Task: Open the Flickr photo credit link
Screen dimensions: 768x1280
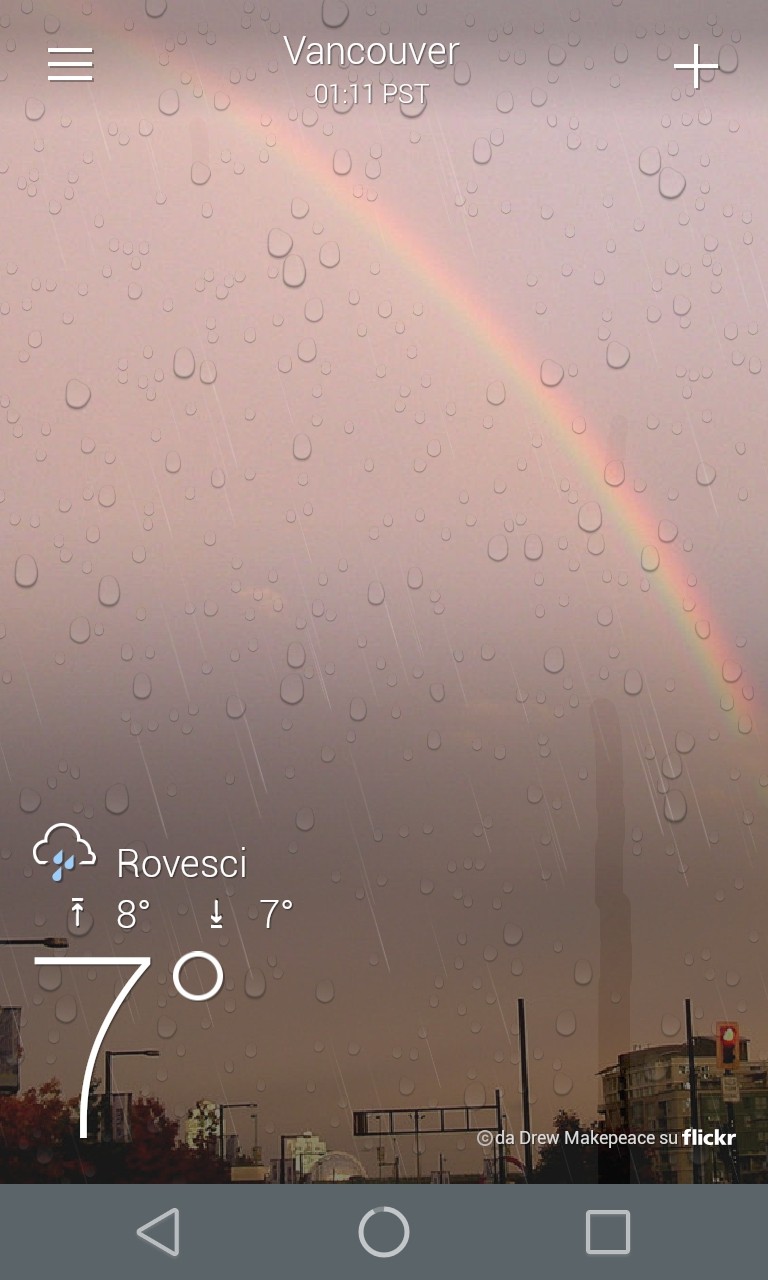Action: tap(606, 1138)
